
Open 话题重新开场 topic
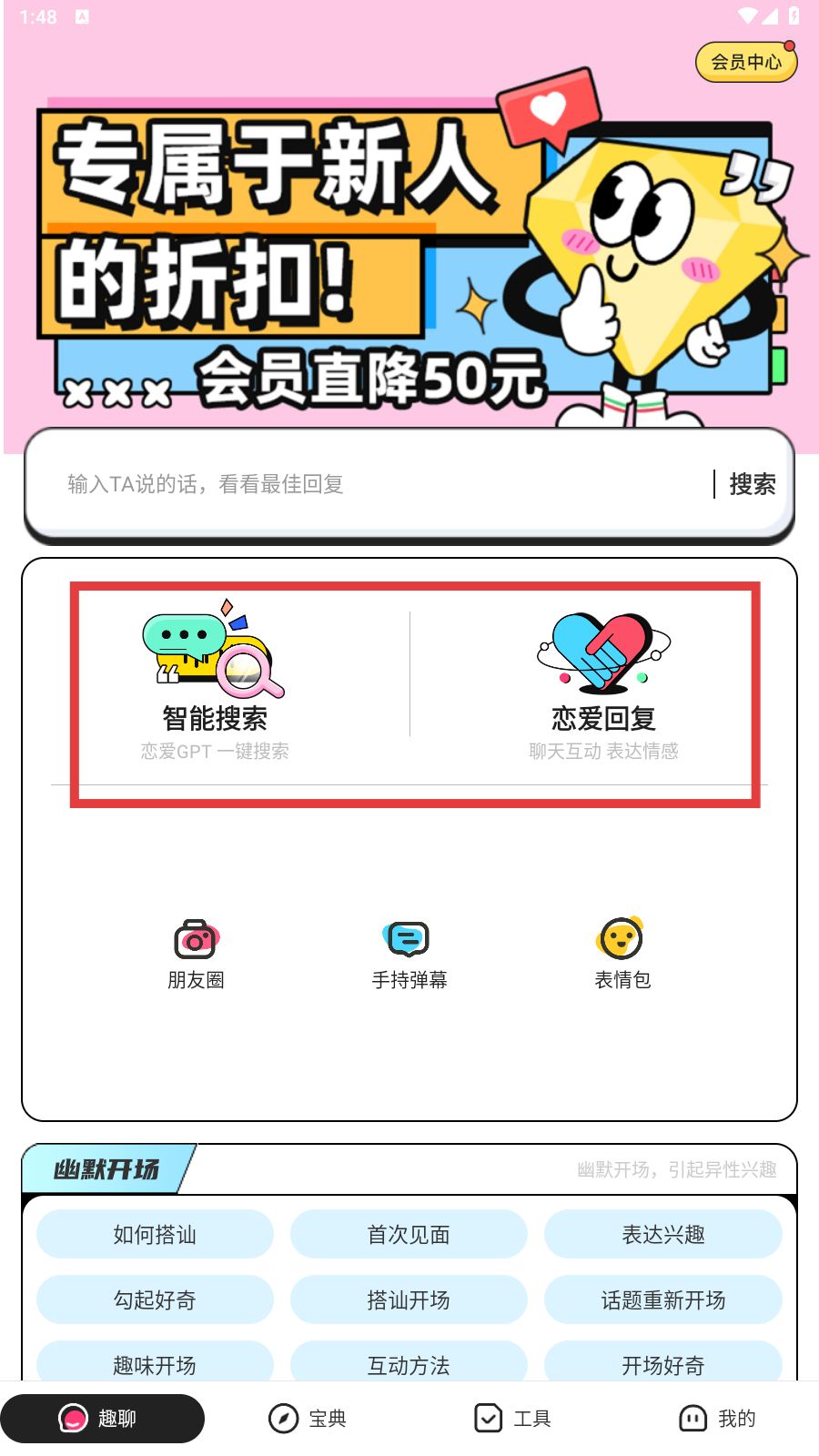click(662, 1299)
